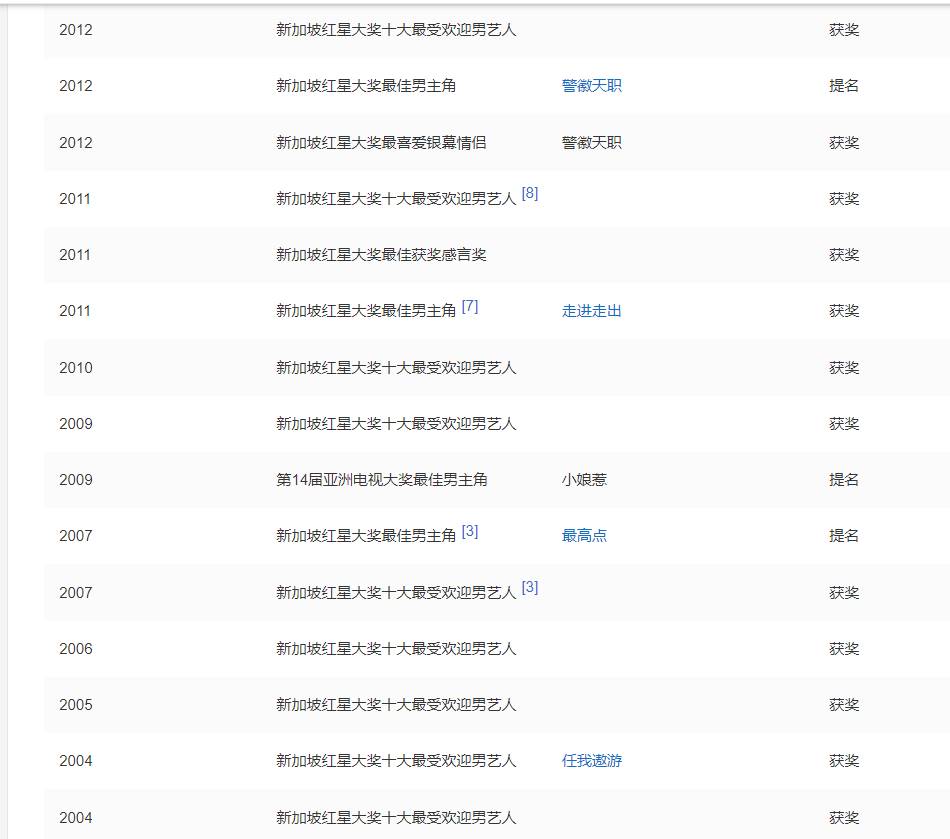Open the 走进走出 drama link
The width and height of the screenshot is (950, 839).
coord(591,311)
